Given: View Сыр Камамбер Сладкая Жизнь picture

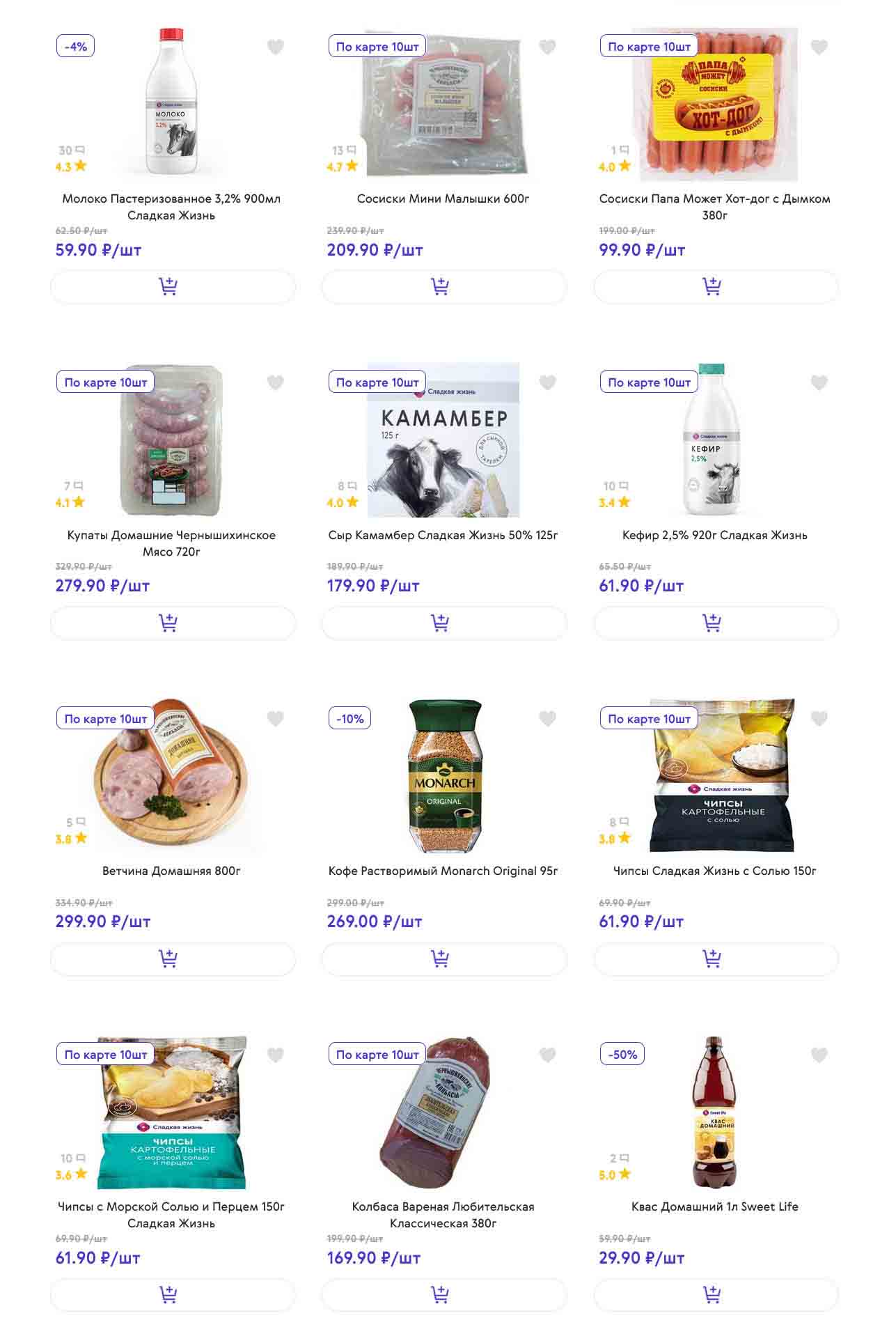Looking at the screenshot, I should (443, 440).
